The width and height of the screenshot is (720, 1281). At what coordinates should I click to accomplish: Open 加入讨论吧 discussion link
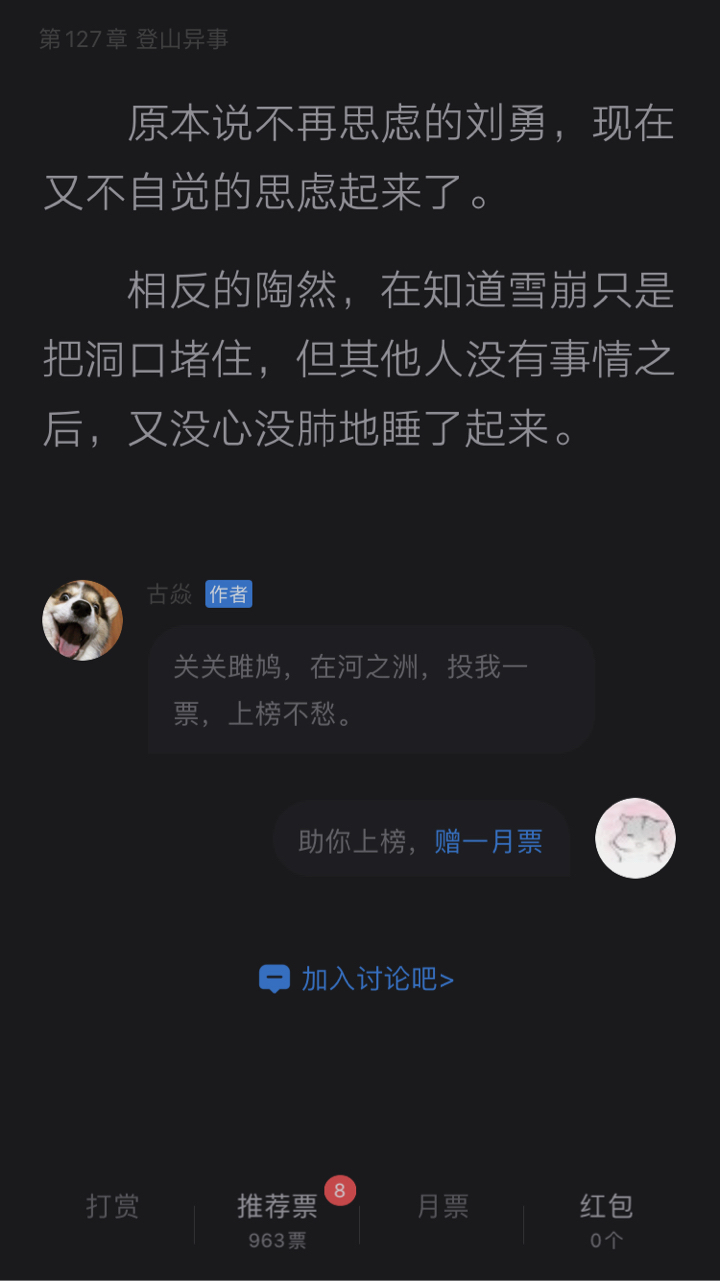[357, 978]
